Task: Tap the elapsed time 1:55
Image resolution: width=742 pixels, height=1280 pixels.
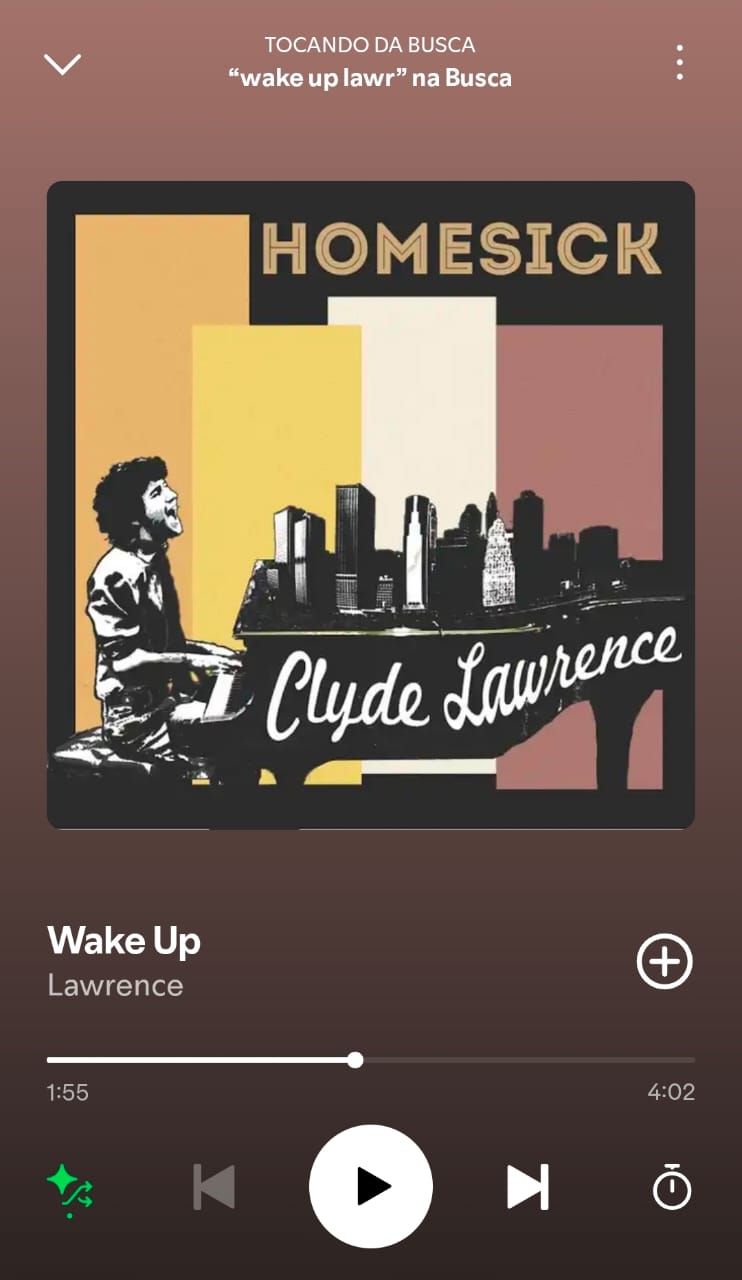Action: (x=66, y=1093)
